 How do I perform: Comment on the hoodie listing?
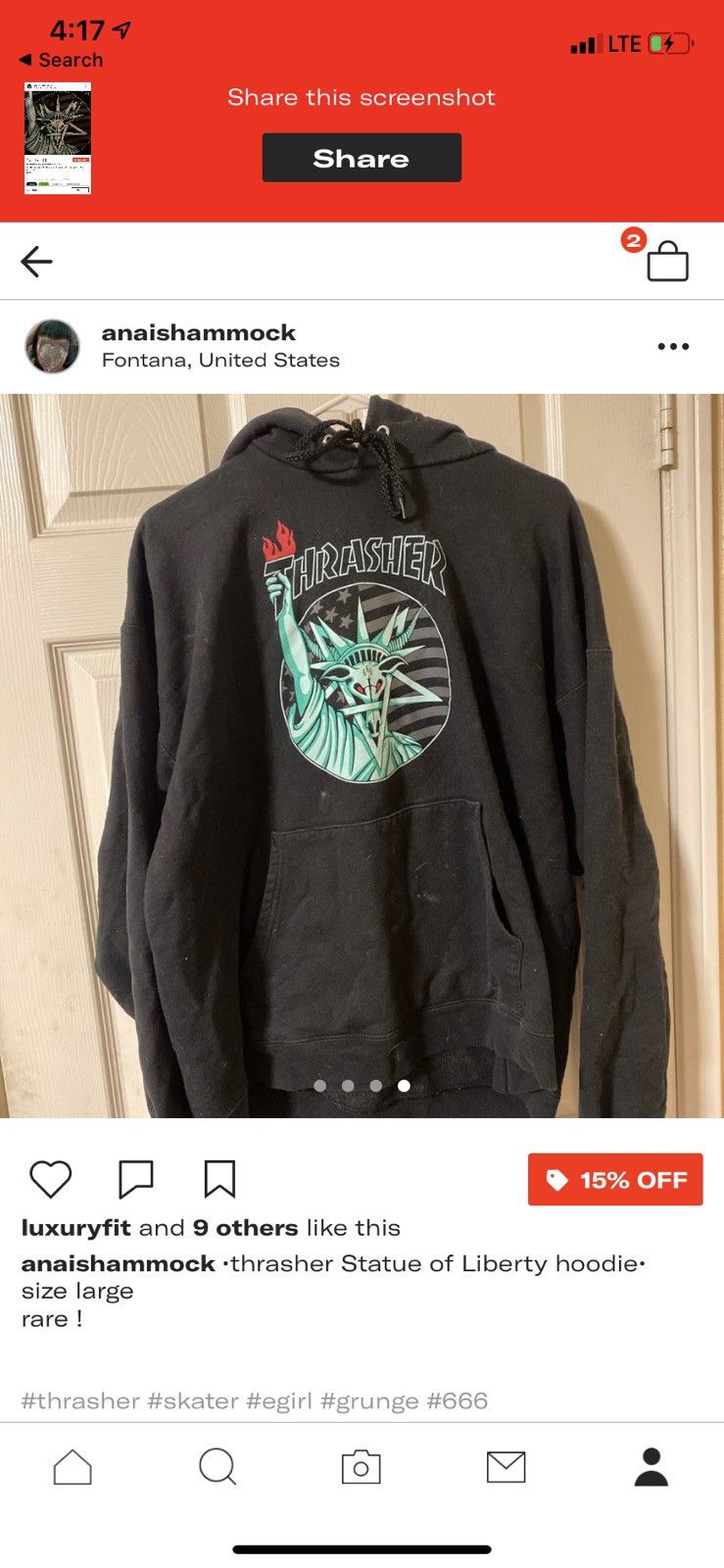136,1179
